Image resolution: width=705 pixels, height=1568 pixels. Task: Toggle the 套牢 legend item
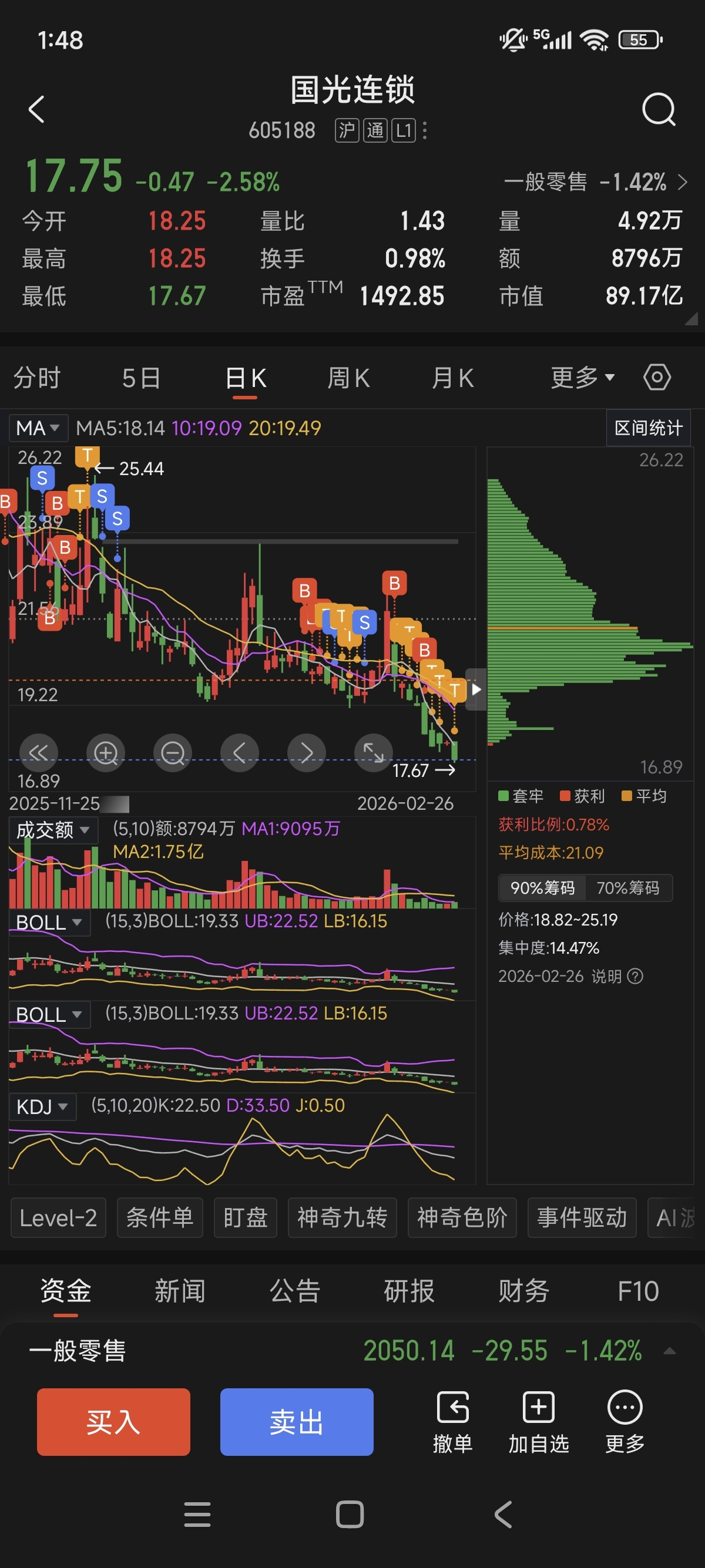(x=521, y=796)
